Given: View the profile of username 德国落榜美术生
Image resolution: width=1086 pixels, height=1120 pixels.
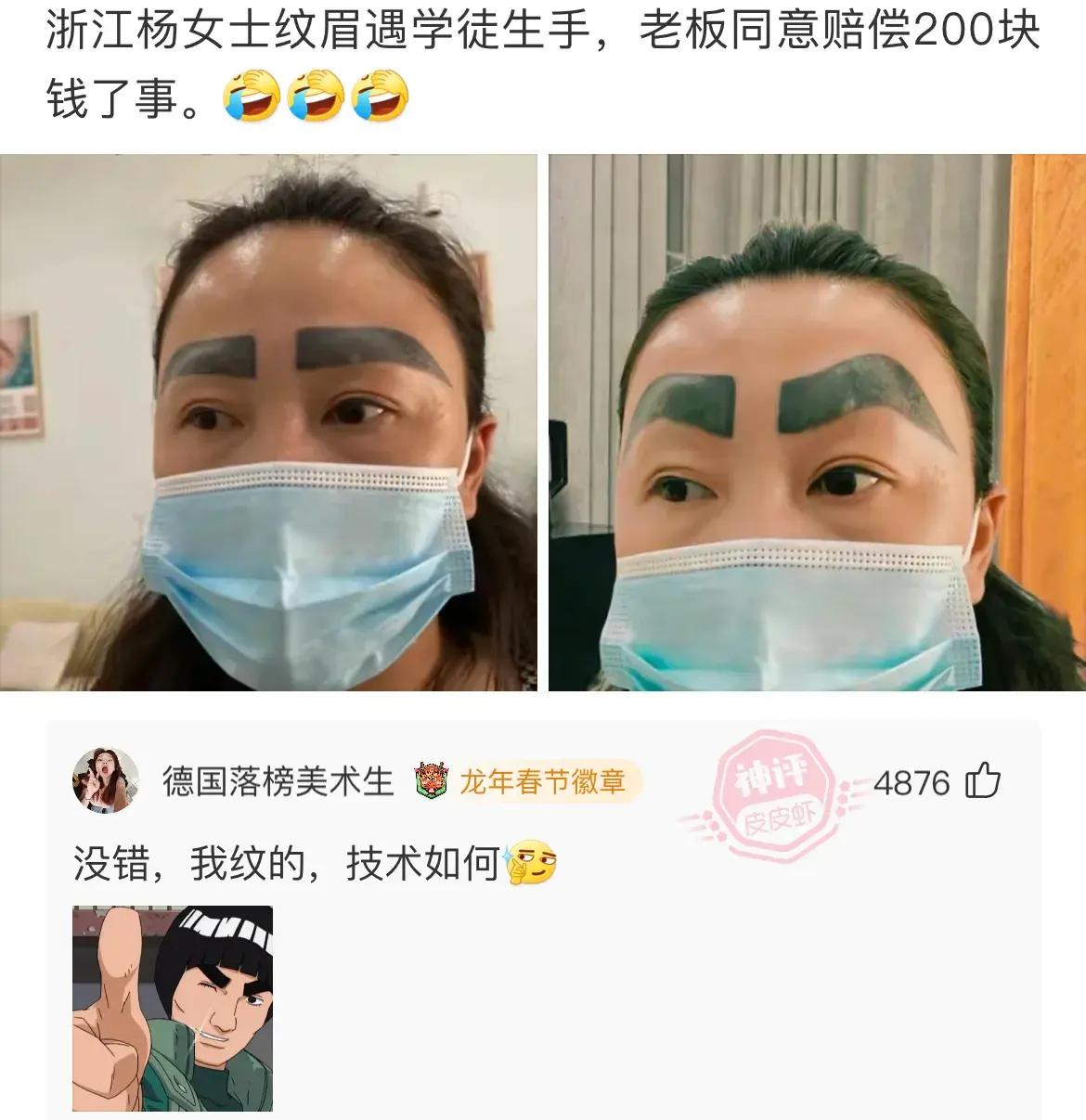Looking at the screenshot, I should click(278, 781).
